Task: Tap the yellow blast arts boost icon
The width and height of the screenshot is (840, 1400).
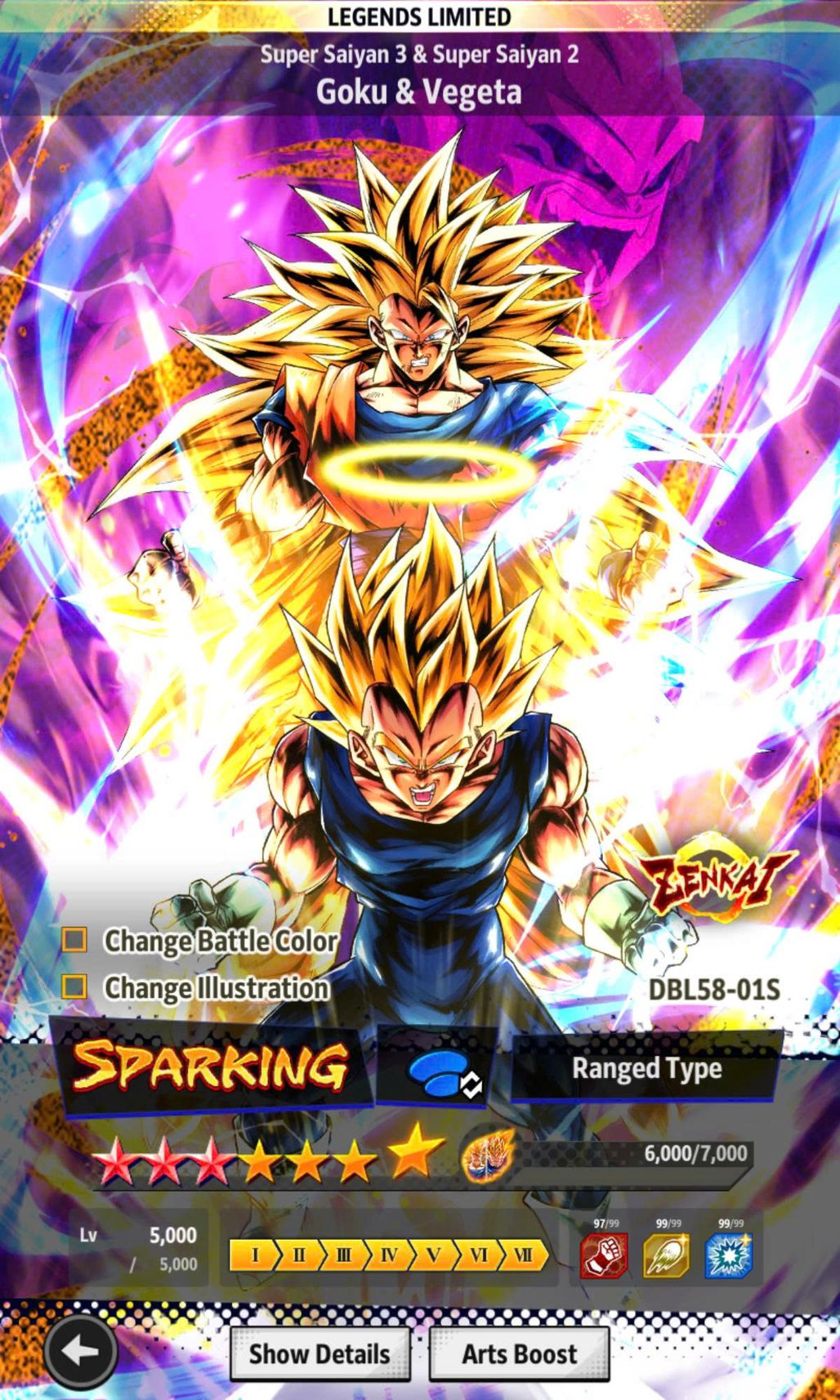Action: [x=667, y=1255]
